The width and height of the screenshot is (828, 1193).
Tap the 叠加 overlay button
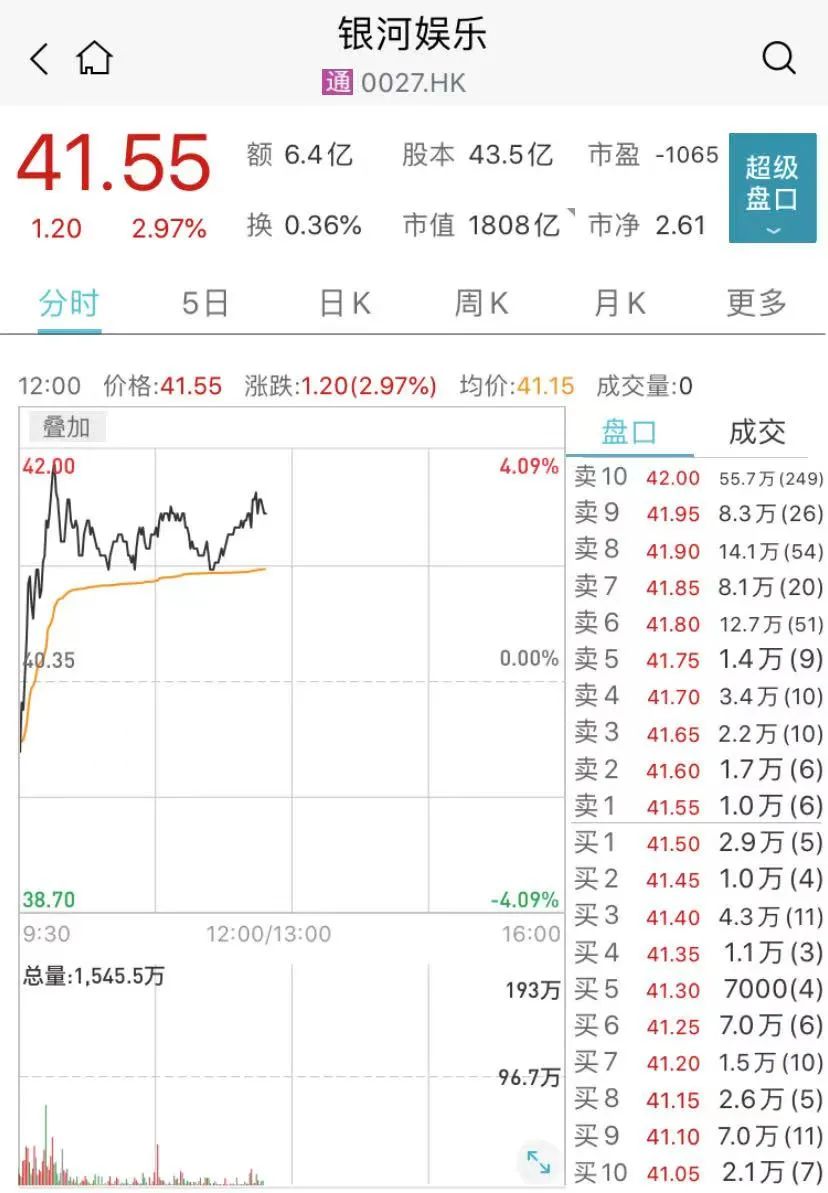pyautogui.click(x=66, y=428)
